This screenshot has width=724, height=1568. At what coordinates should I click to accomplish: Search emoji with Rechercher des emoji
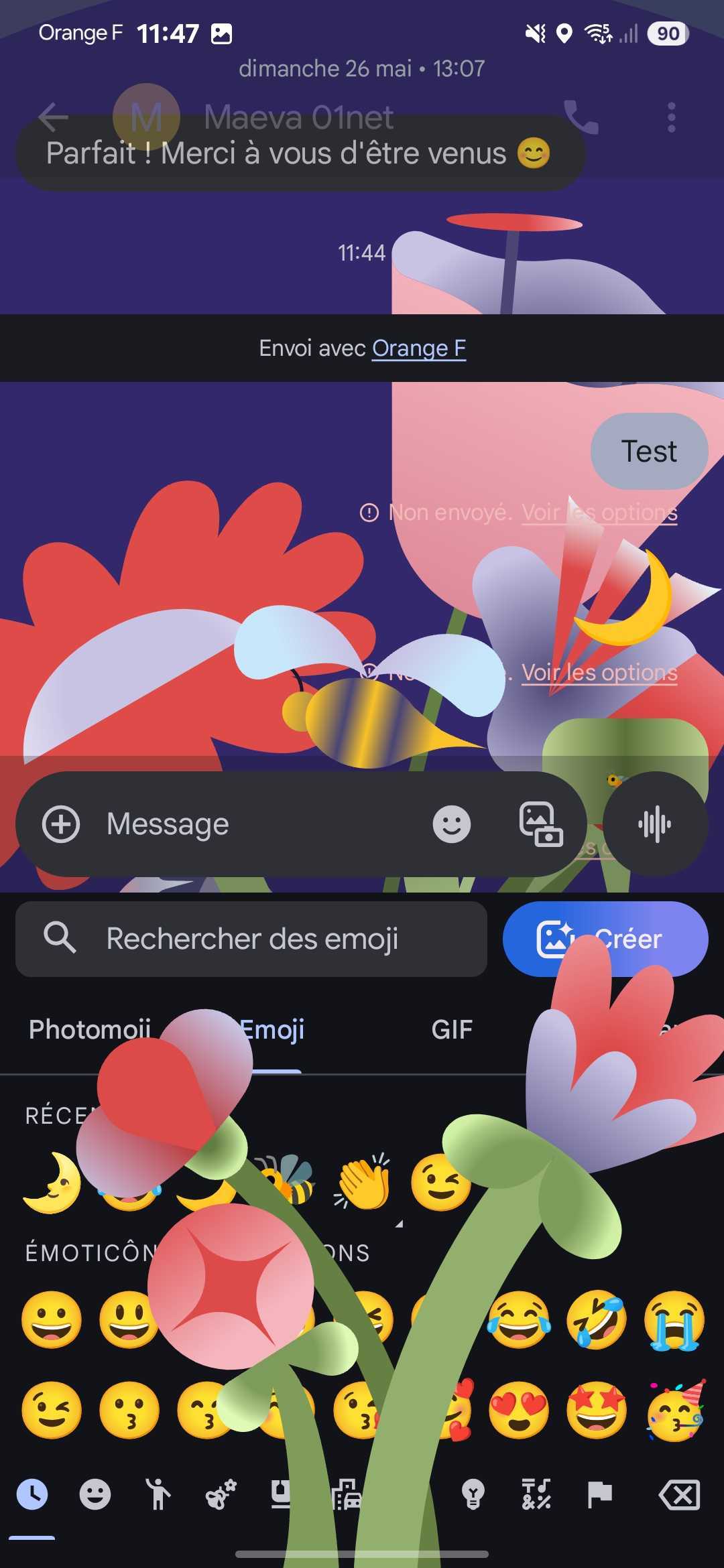251,939
